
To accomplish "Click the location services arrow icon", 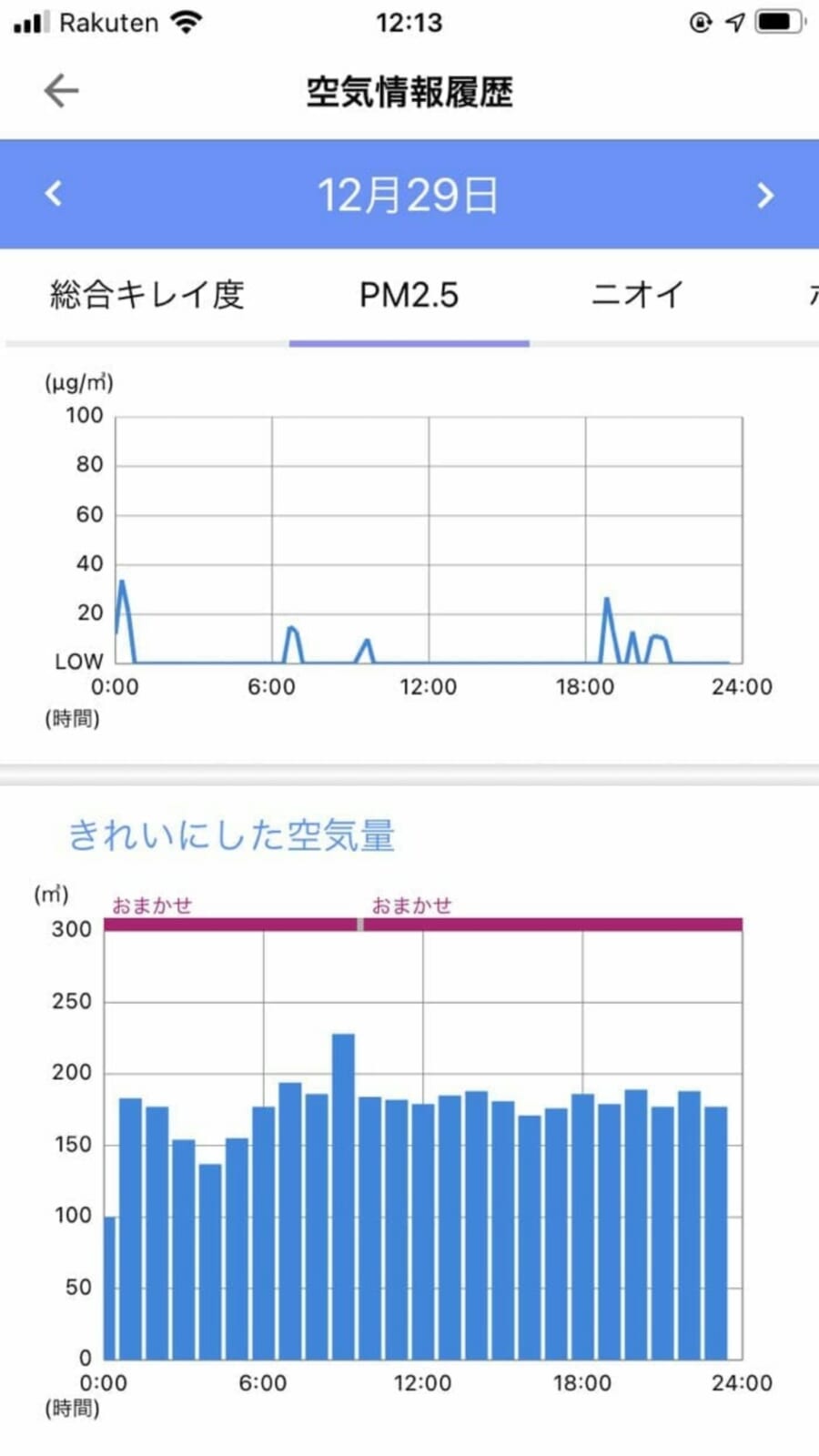I will coord(736,20).
